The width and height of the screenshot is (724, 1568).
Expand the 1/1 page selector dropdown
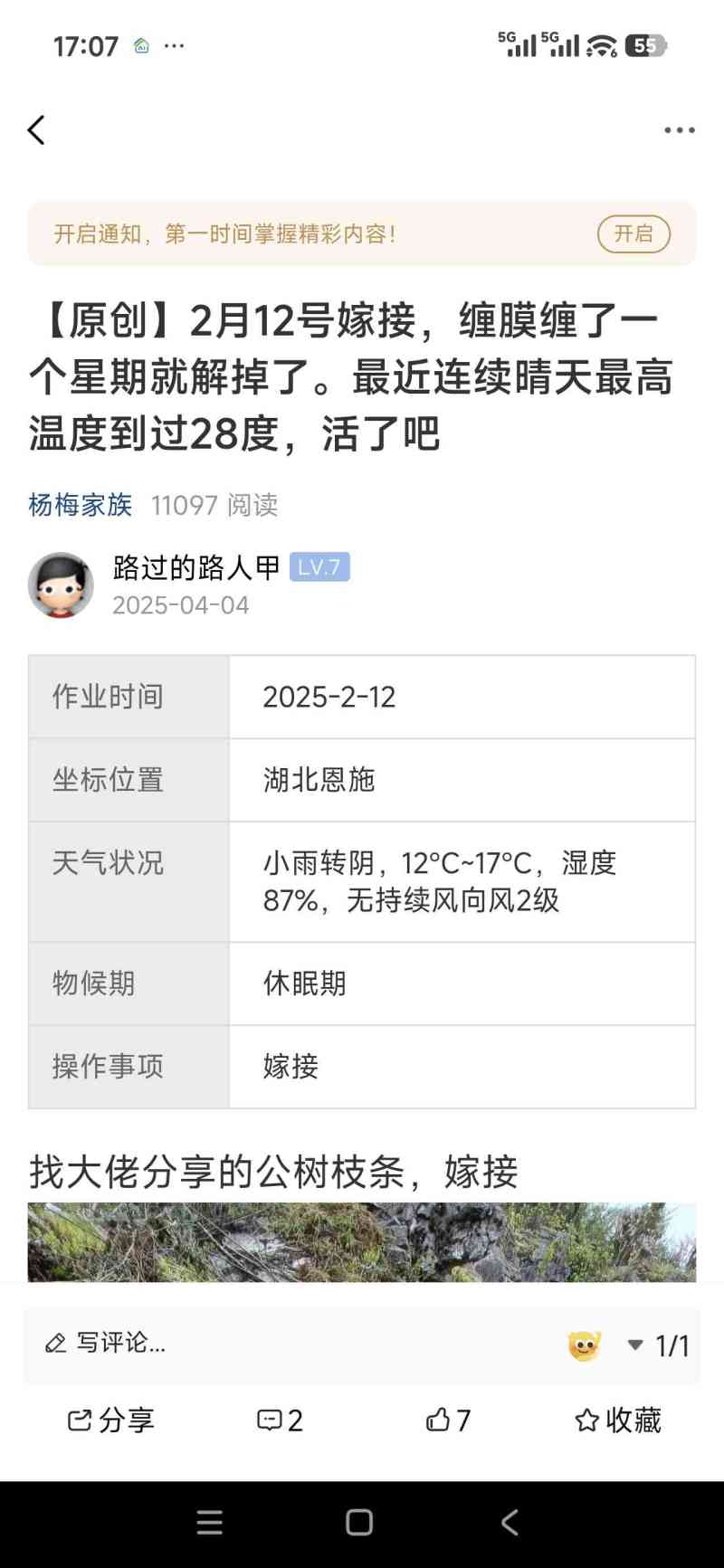(660, 1345)
